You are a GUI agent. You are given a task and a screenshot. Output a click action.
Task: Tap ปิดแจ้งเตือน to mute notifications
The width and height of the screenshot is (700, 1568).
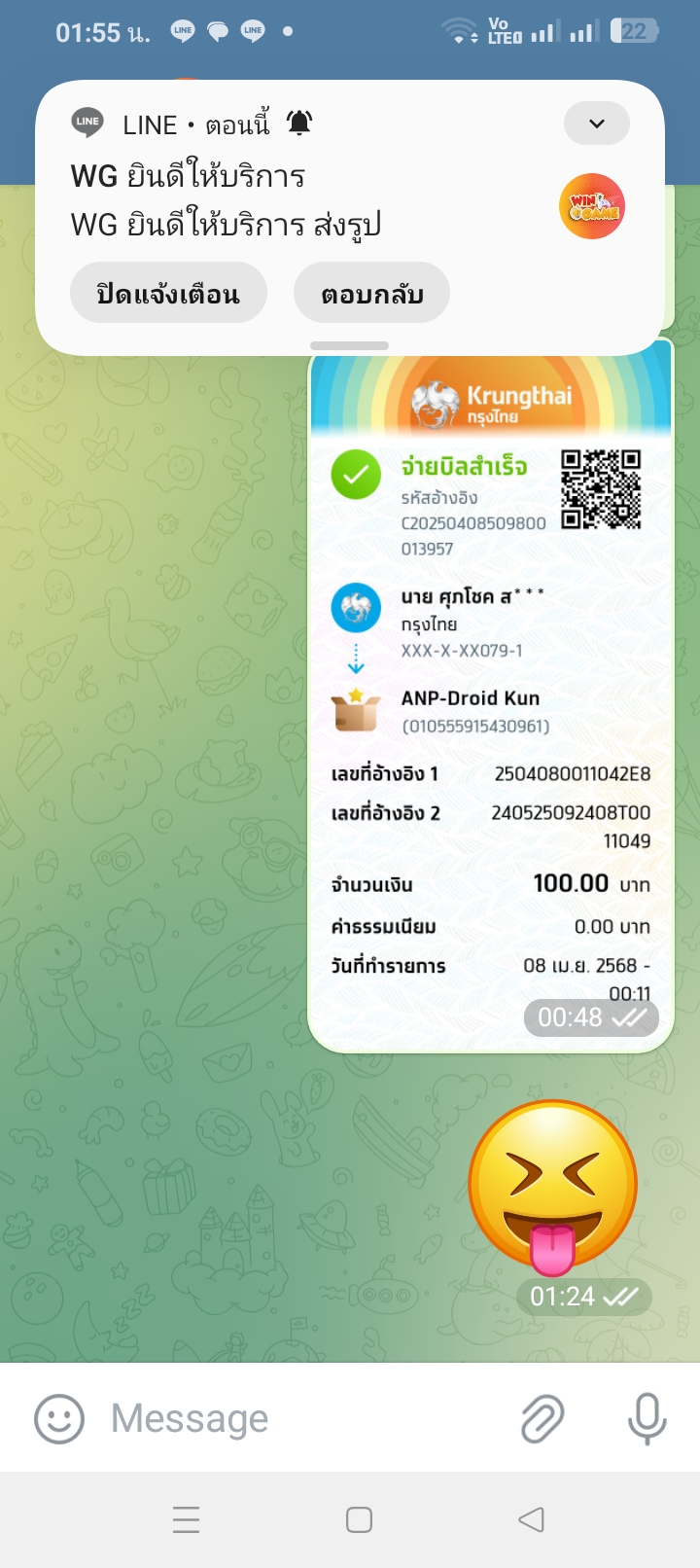(168, 293)
